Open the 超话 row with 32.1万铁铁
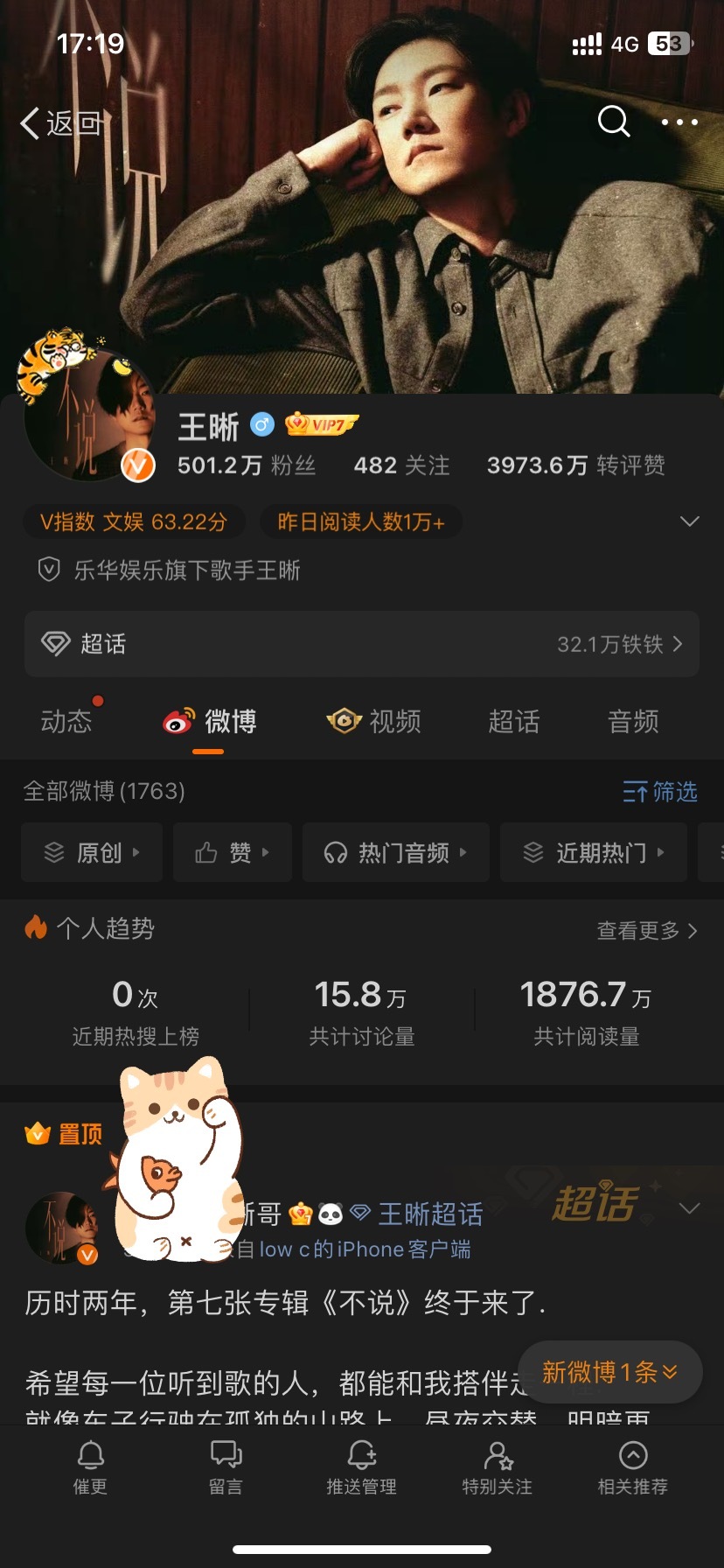Screen dimensions: 724x1568 pyautogui.click(x=361, y=644)
